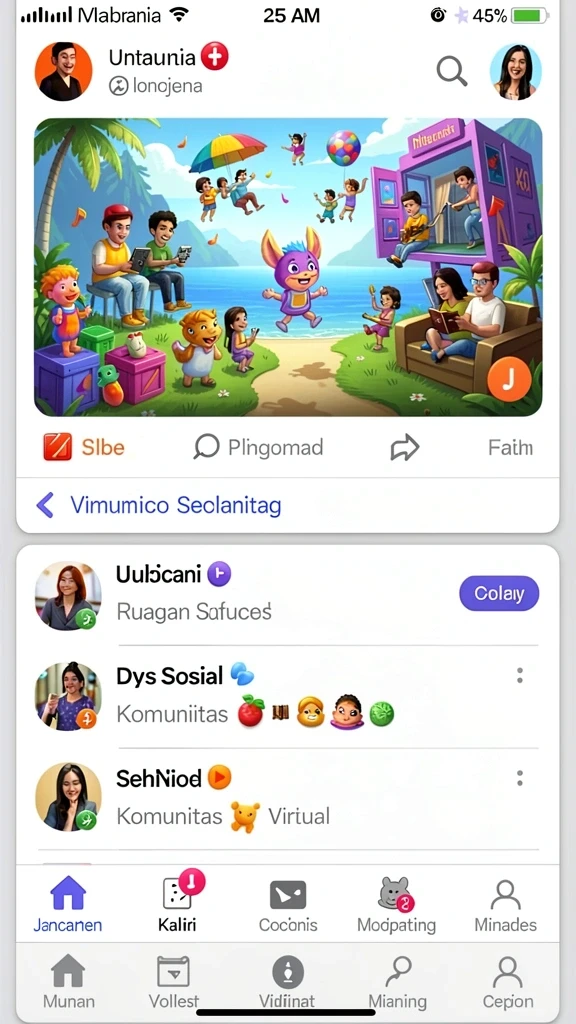The height and width of the screenshot is (1024, 576).
Task: Tap the Colaiy button next to Uulbcani
Action: click(500, 594)
